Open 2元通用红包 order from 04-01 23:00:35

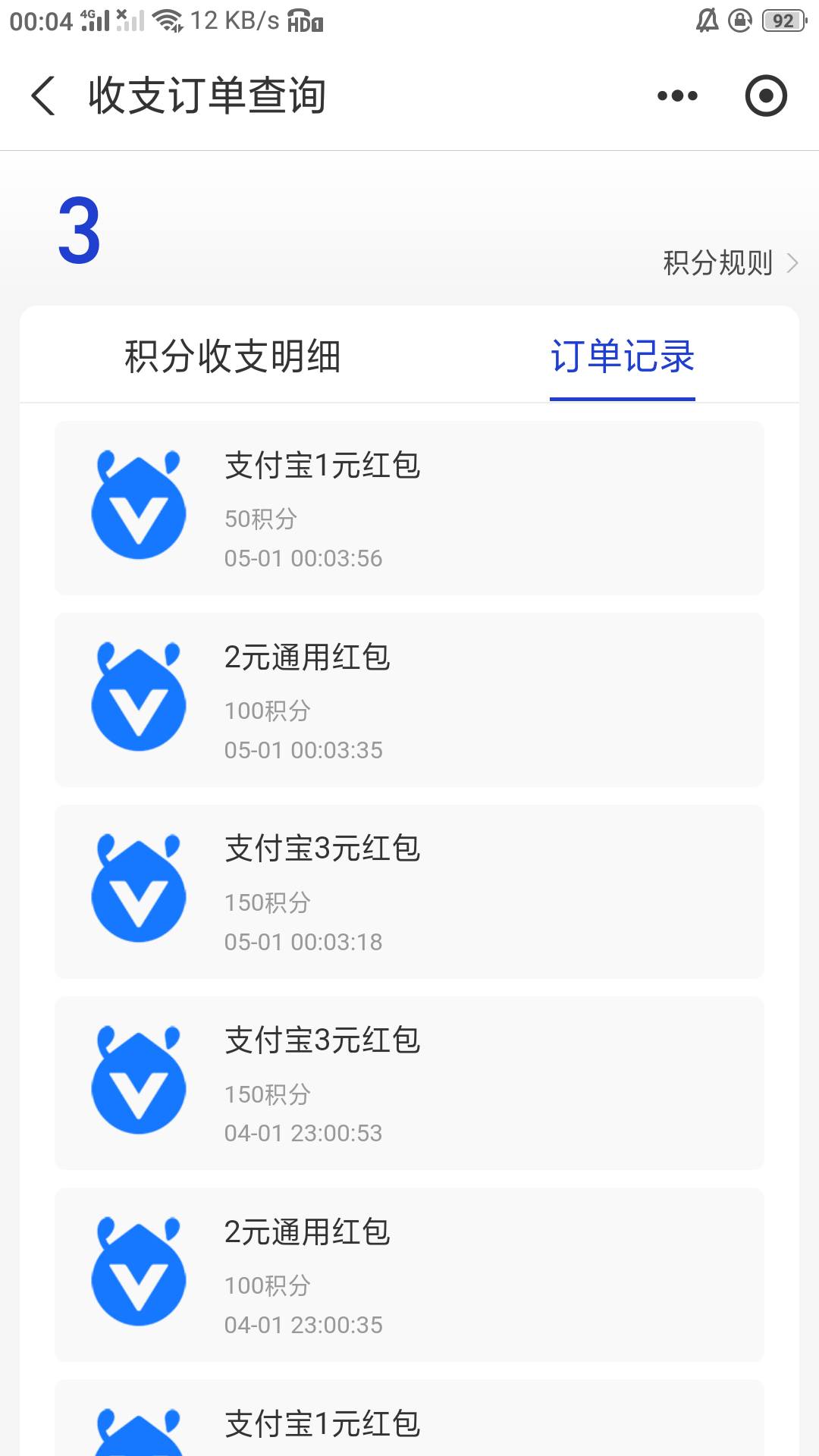click(409, 1276)
